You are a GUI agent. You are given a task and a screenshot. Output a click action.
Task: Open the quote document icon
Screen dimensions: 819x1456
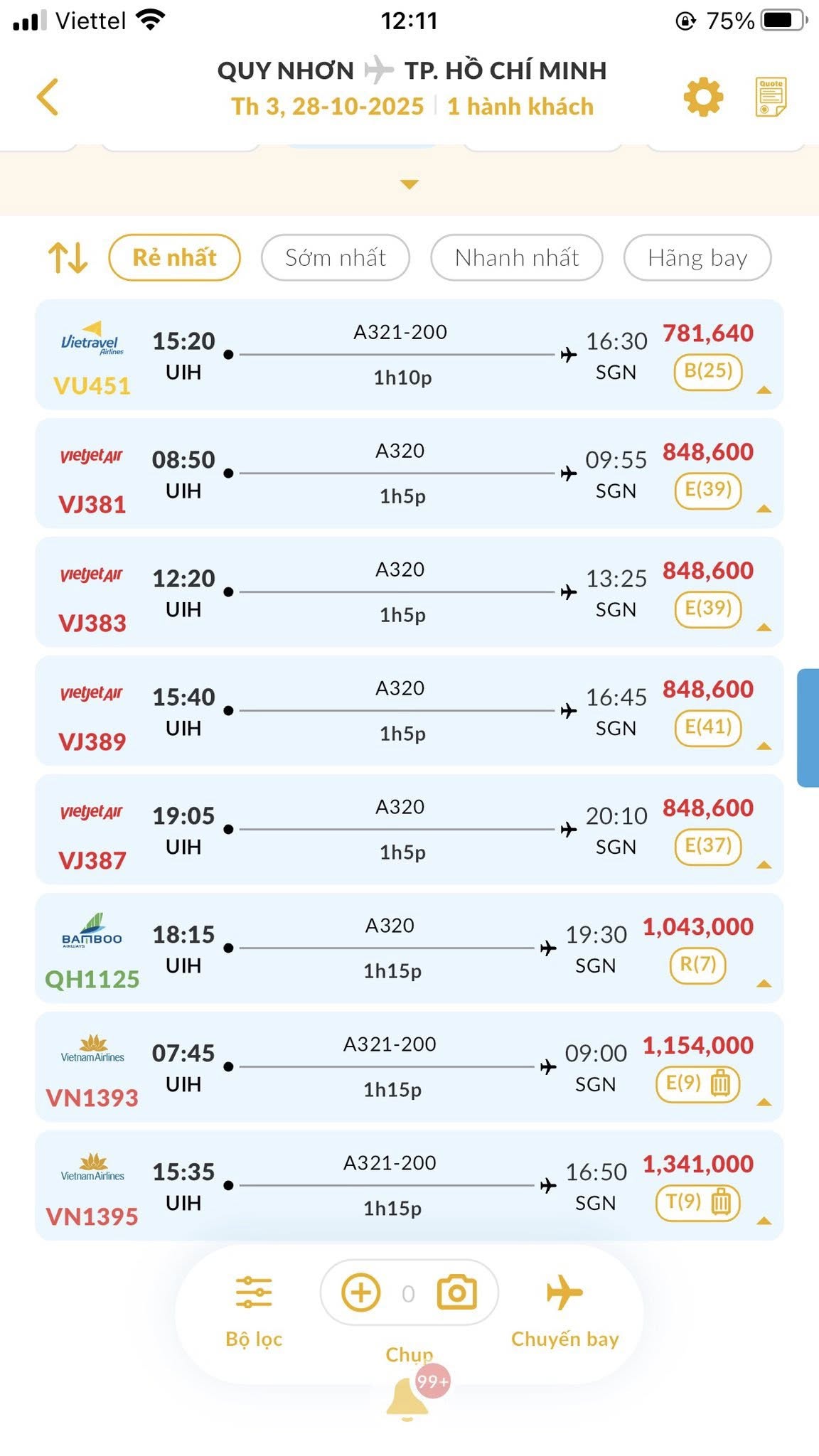771,97
